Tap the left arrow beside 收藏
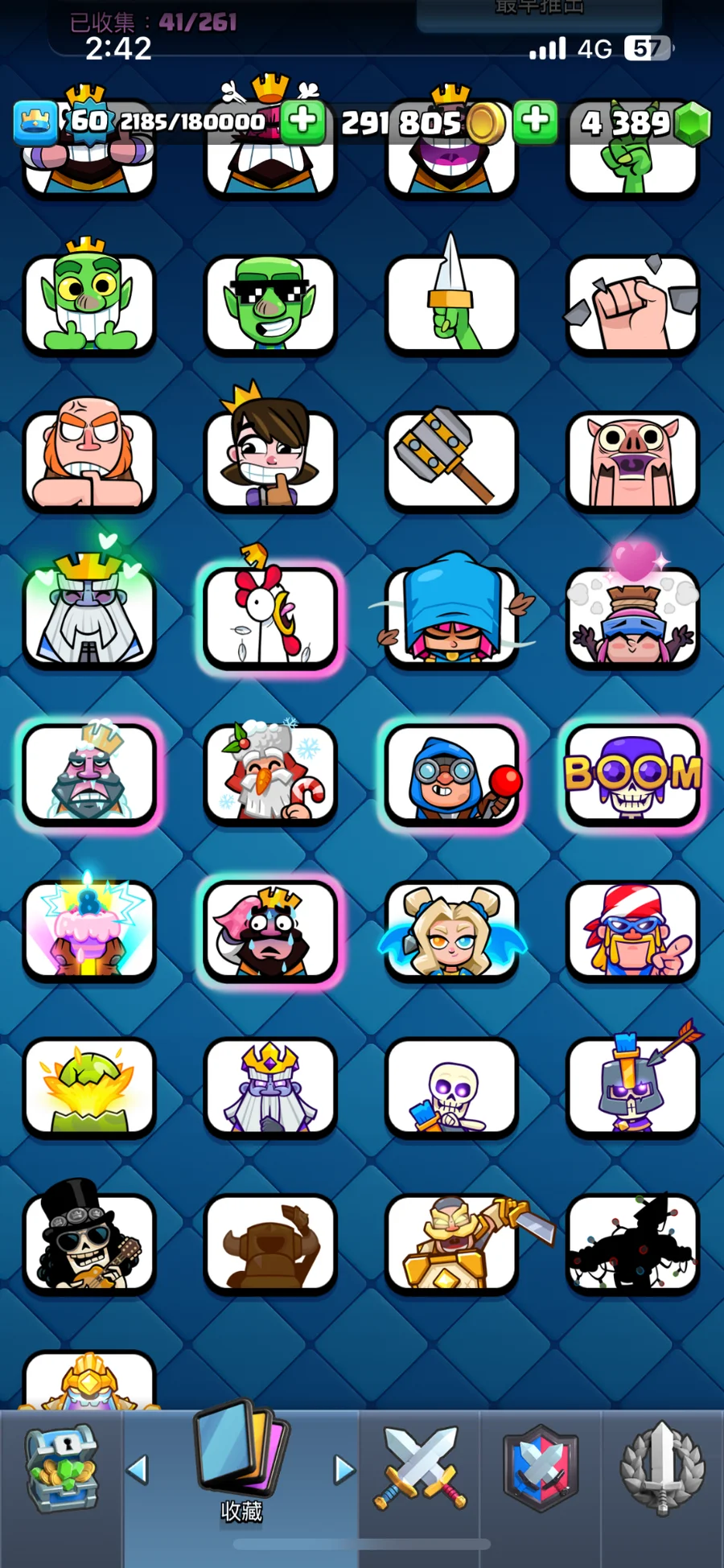Viewport: 724px width, 1568px height. 138,1469
